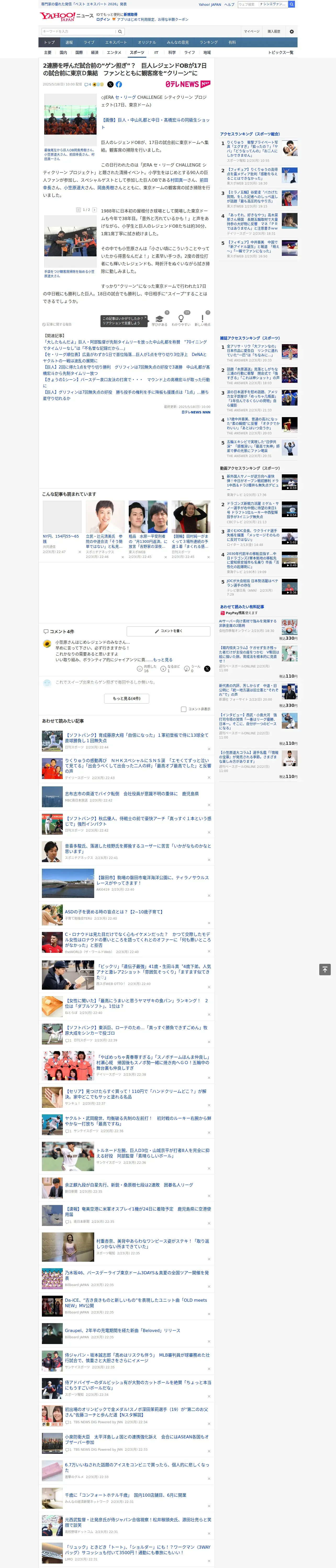
Task: React with わかりやすい
Action: [181, 320]
